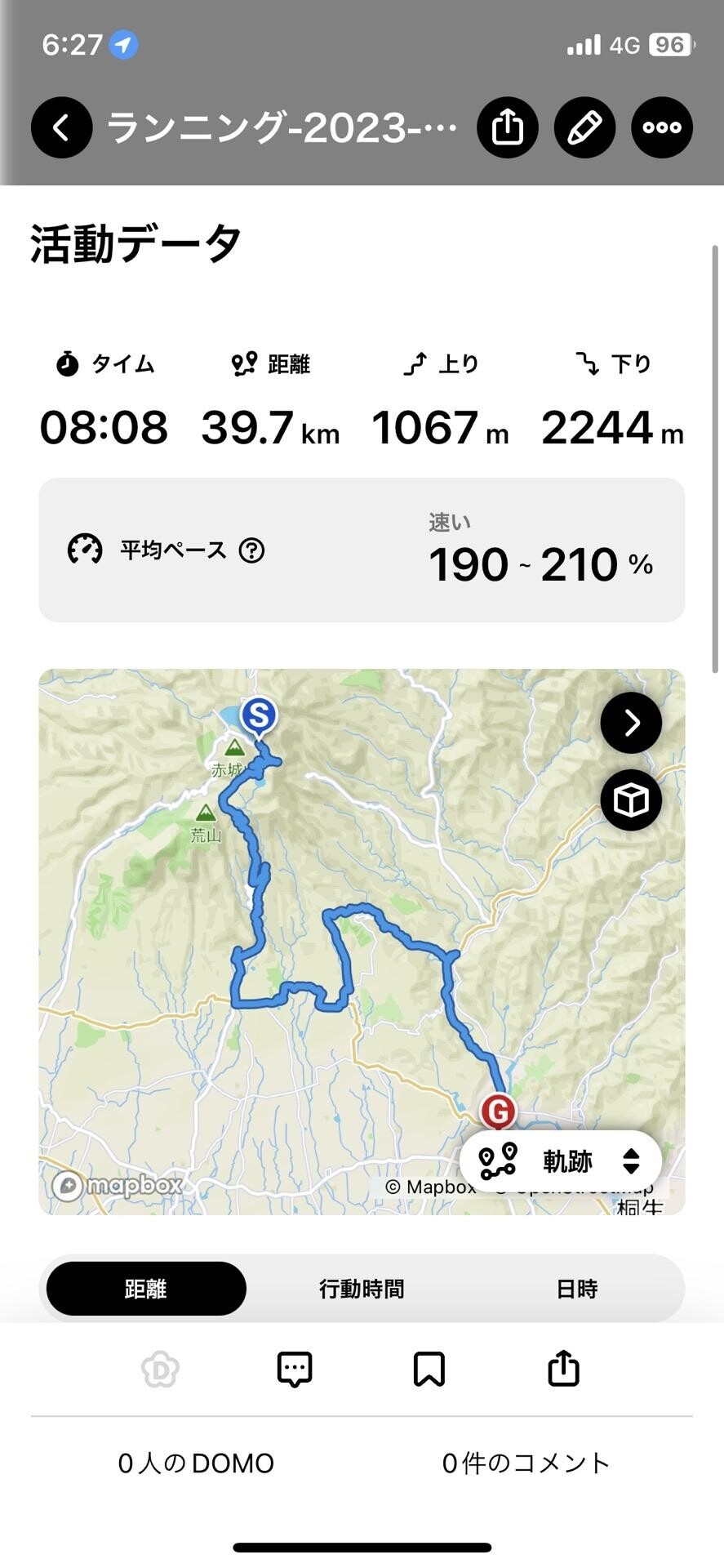Edit the activity with the pencil icon
Image resolution: width=724 pixels, height=1568 pixels.
[584, 127]
